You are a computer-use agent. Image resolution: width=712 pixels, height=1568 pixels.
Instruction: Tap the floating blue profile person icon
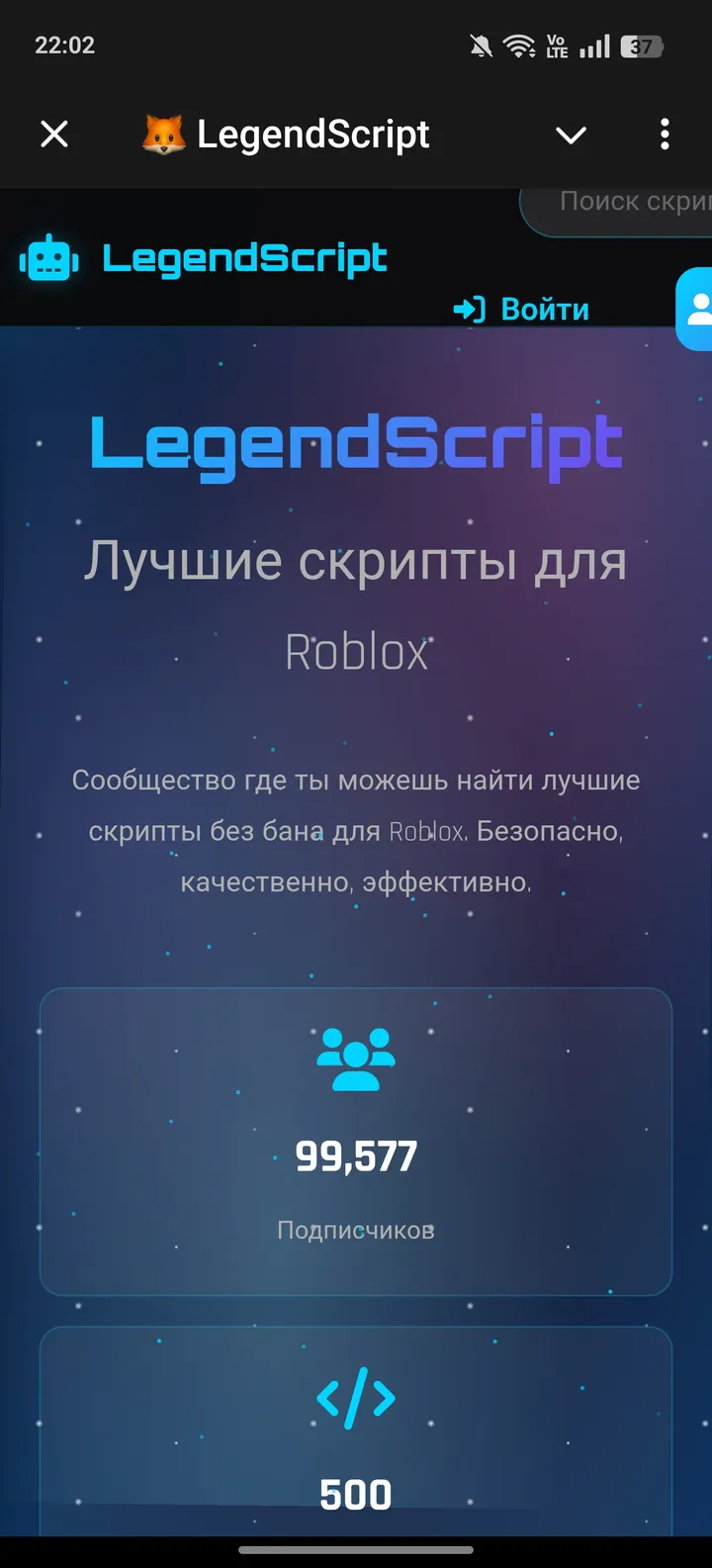[x=698, y=308]
